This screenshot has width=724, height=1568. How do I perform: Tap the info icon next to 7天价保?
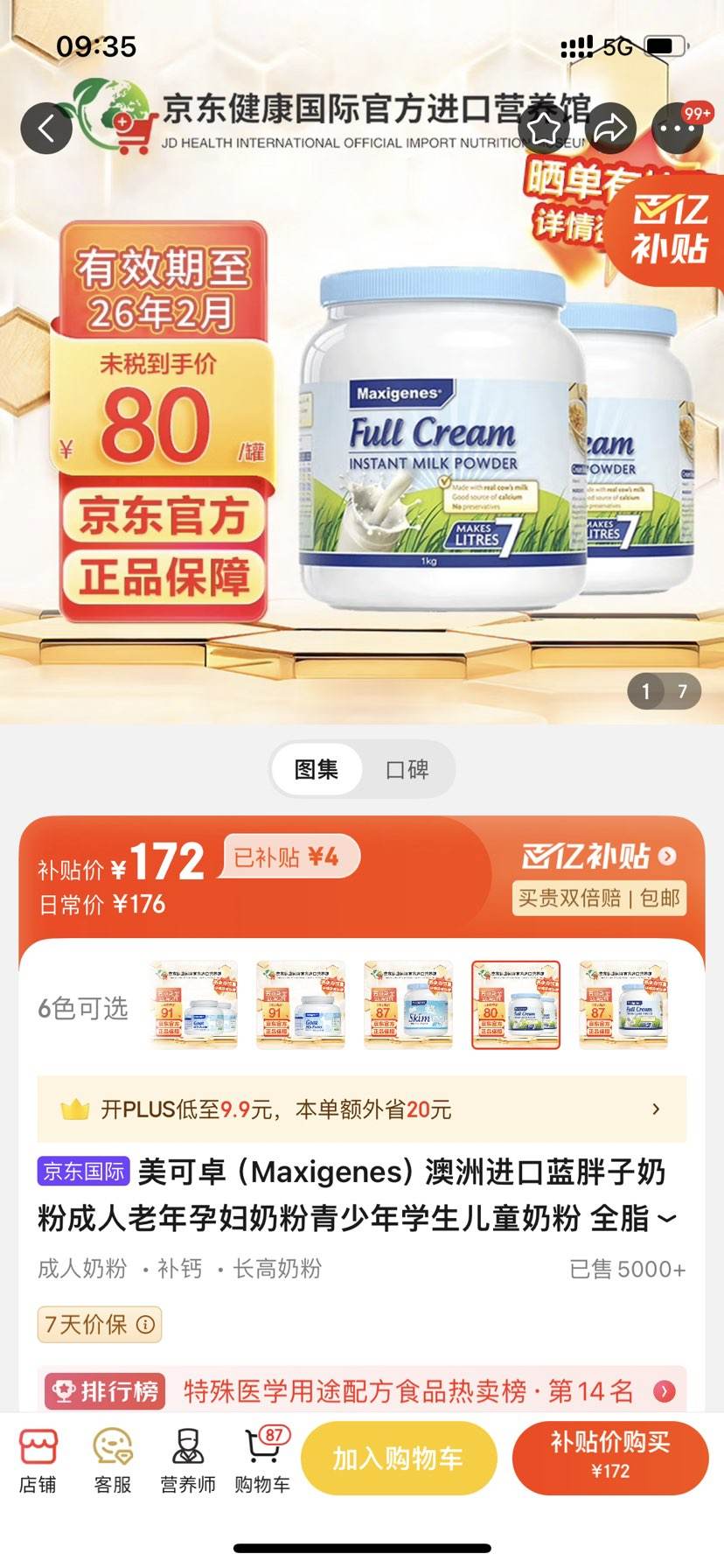[x=145, y=1325]
